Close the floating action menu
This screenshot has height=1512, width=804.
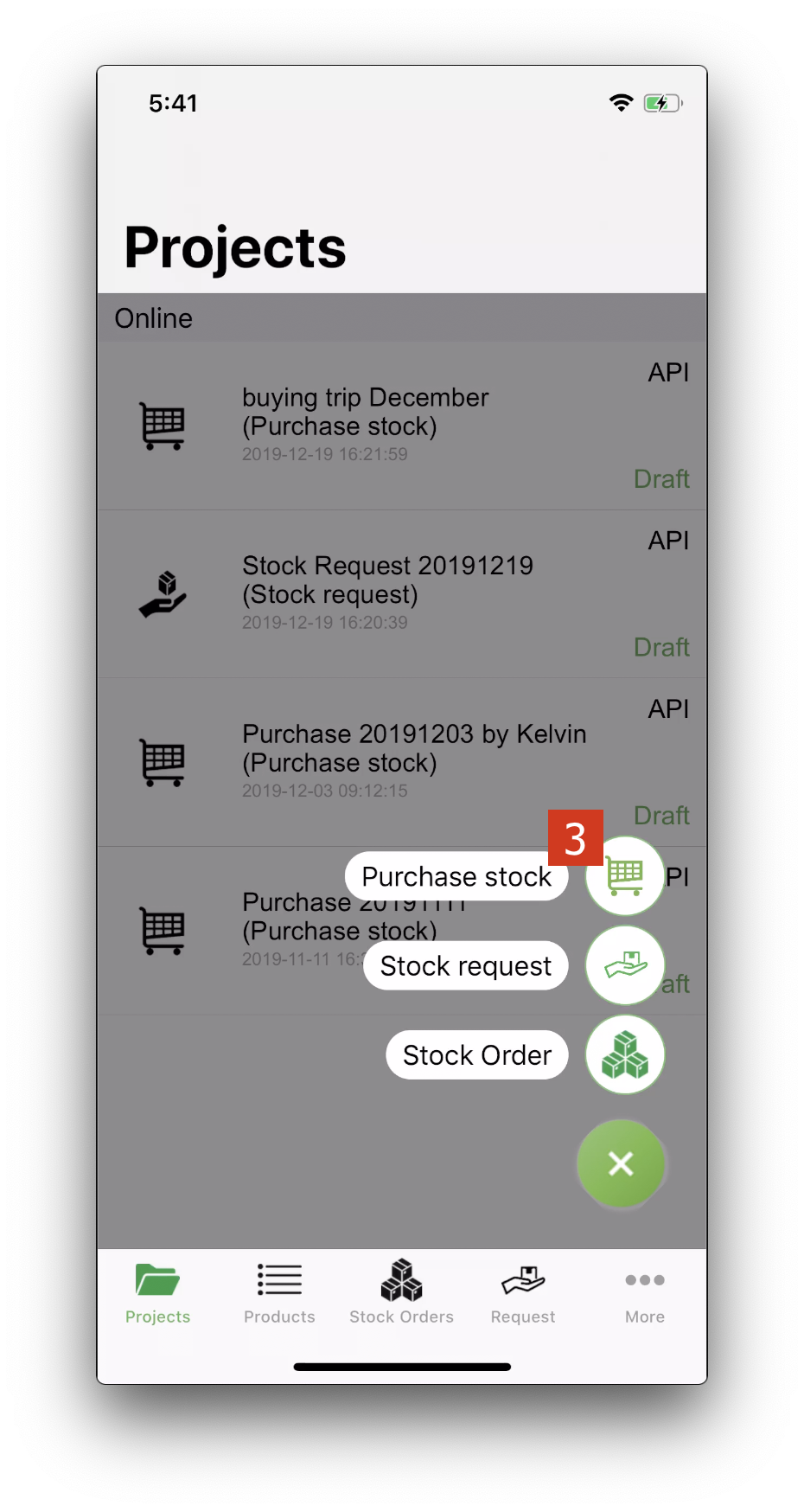[622, 1163]
